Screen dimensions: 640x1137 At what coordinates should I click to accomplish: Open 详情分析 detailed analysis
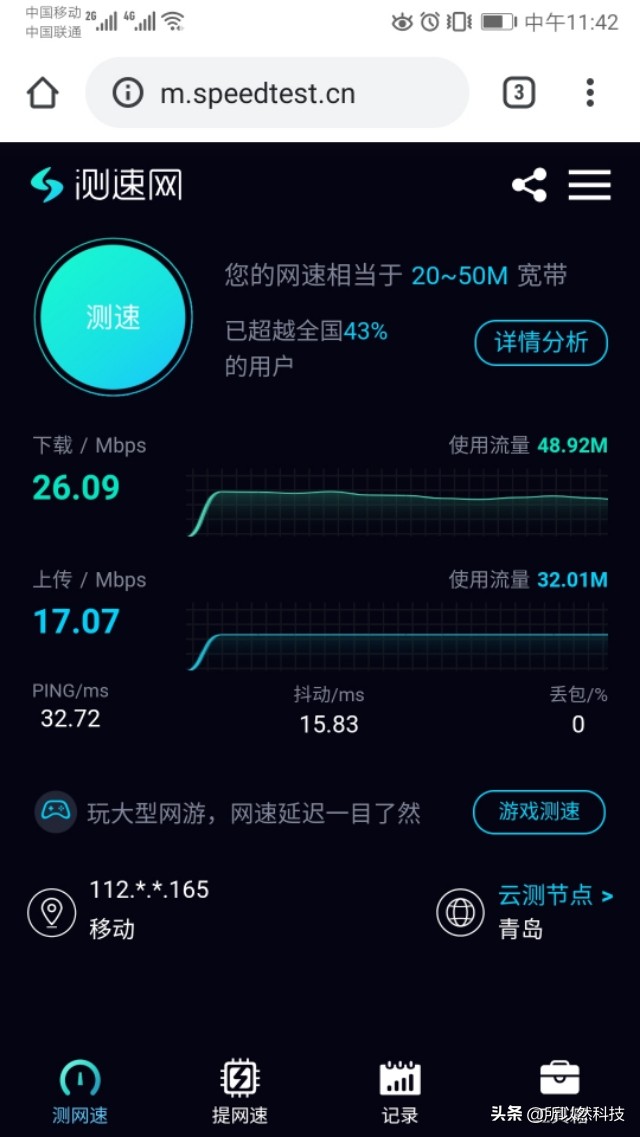[541, 342]
